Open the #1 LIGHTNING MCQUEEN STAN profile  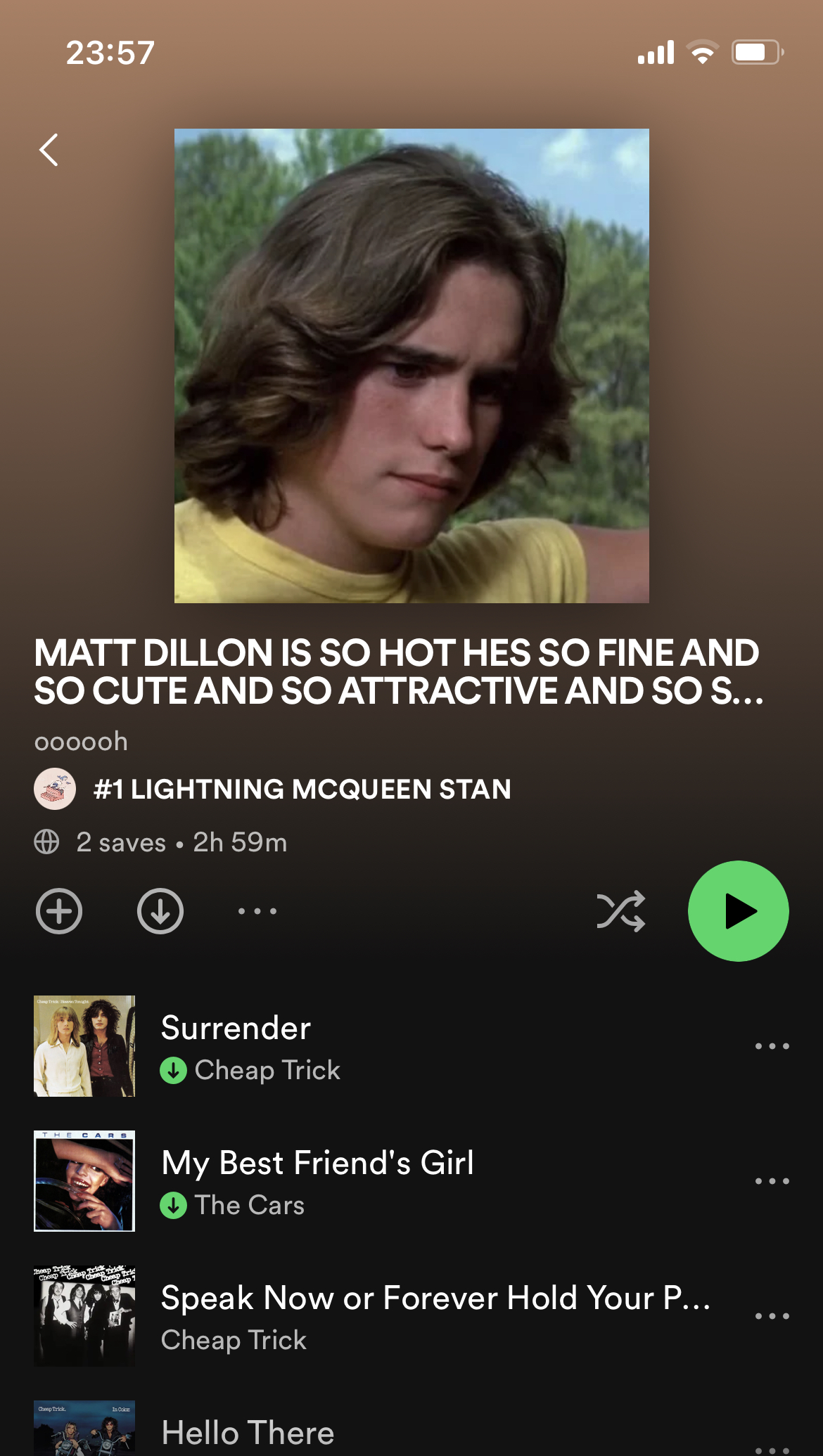[x=272, y=789]
